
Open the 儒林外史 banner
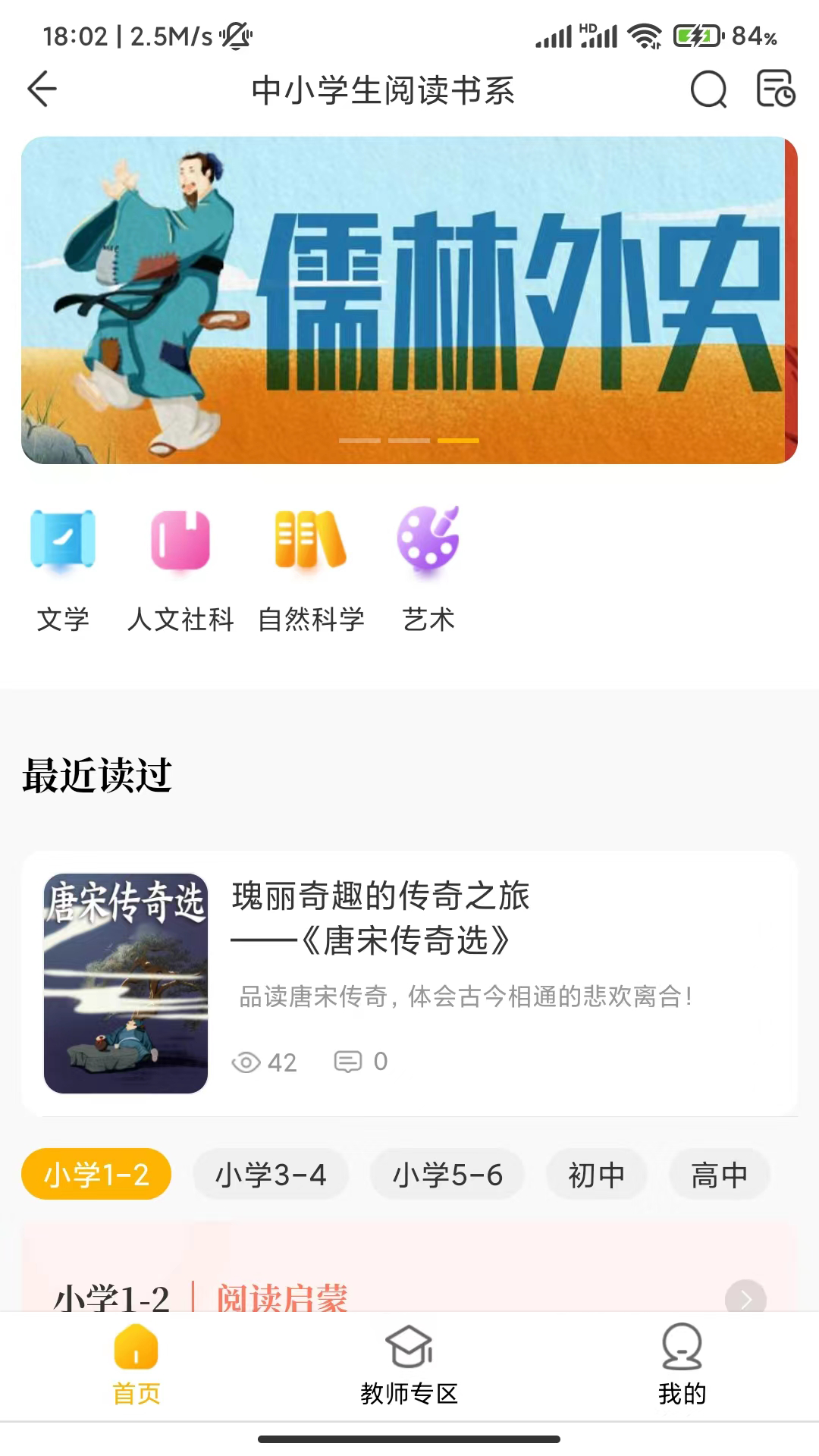[409, 300]
